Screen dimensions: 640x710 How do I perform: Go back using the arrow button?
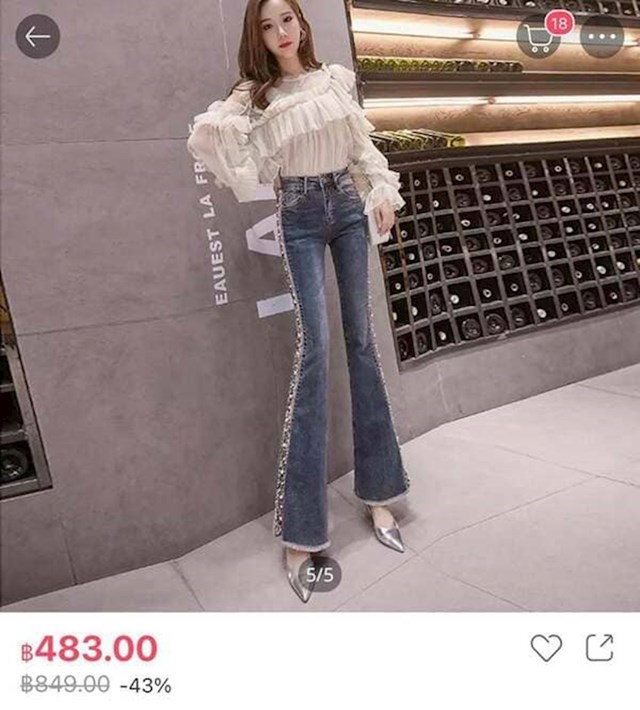tap(38, 37)
